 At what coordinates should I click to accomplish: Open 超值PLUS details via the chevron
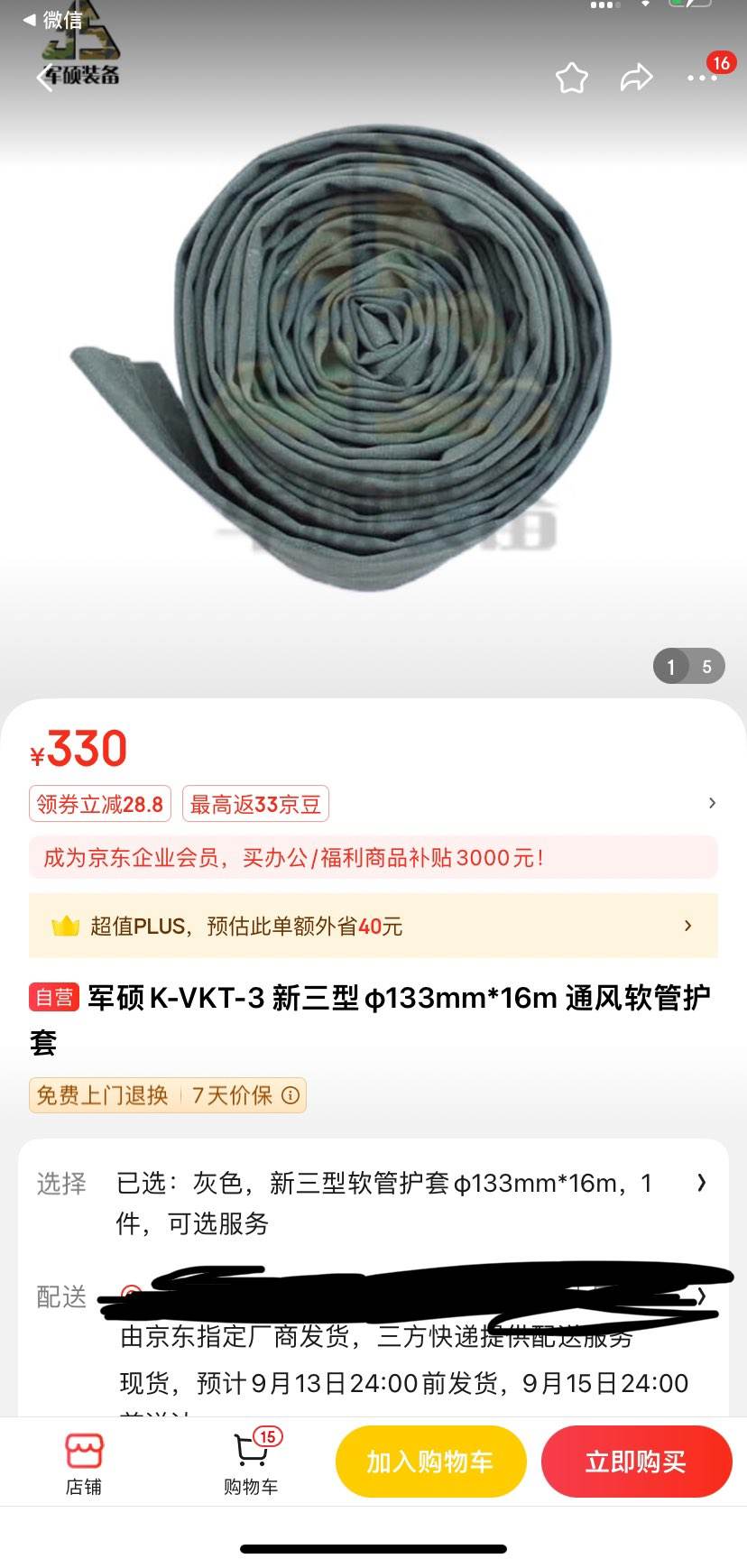coord(687,925)
